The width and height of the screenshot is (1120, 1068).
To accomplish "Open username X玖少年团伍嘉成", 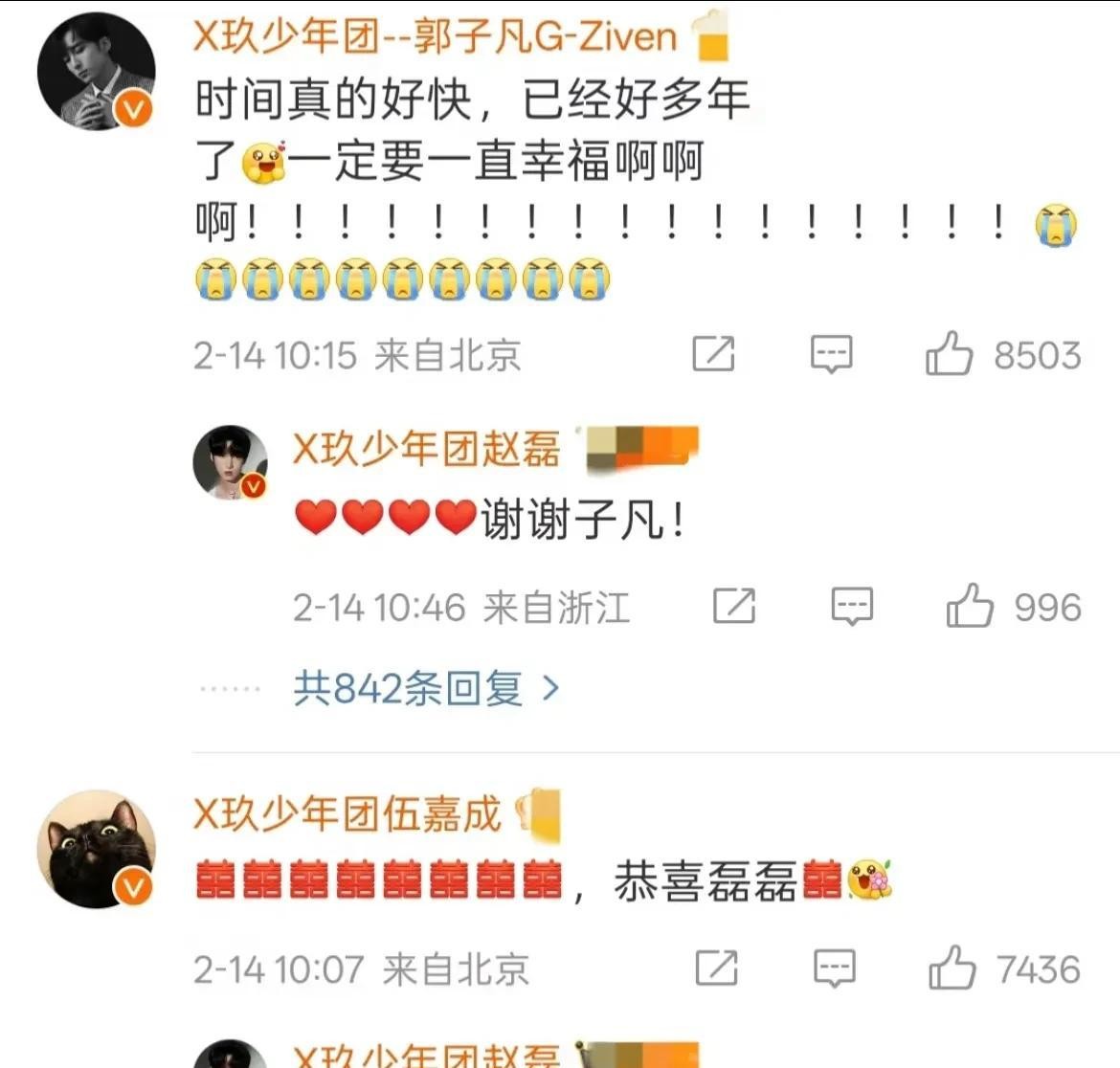I will click(x=347, y=814).
